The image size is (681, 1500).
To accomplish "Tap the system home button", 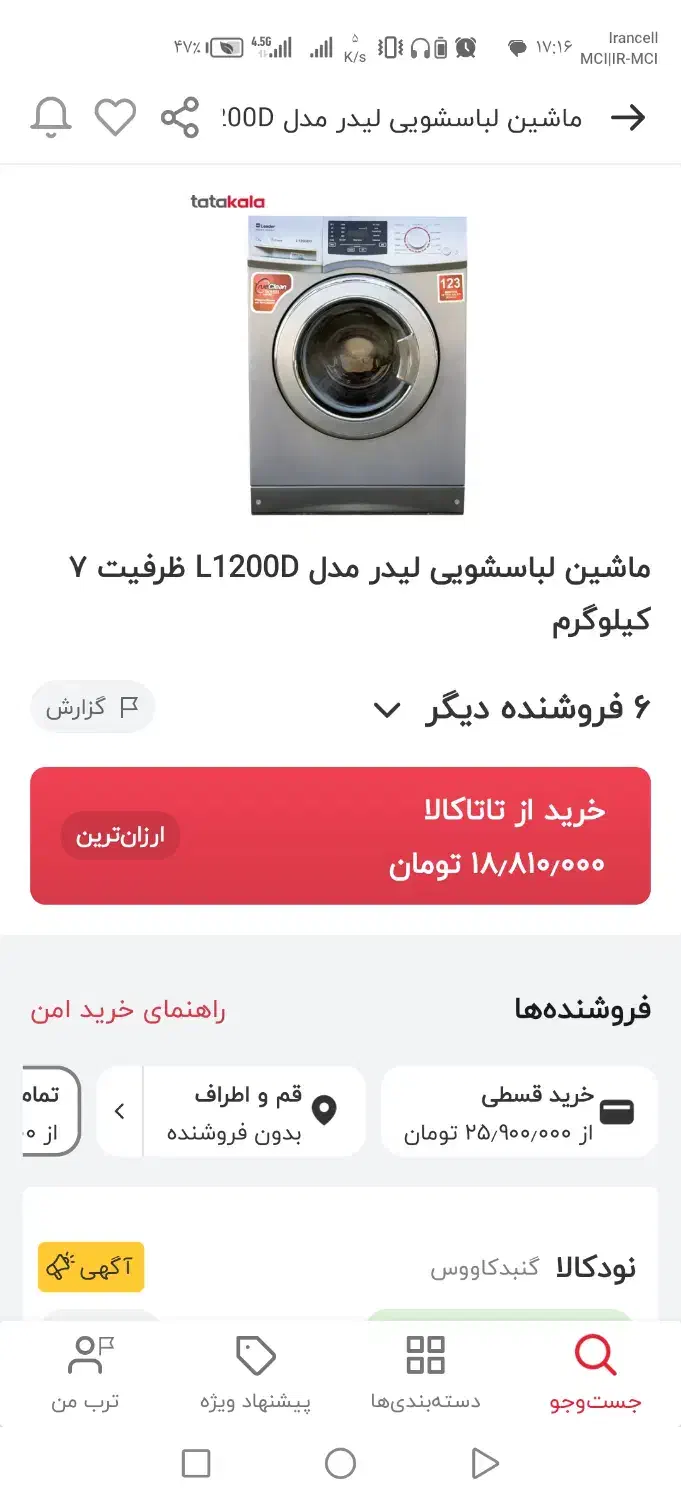I will (340, 1464).
